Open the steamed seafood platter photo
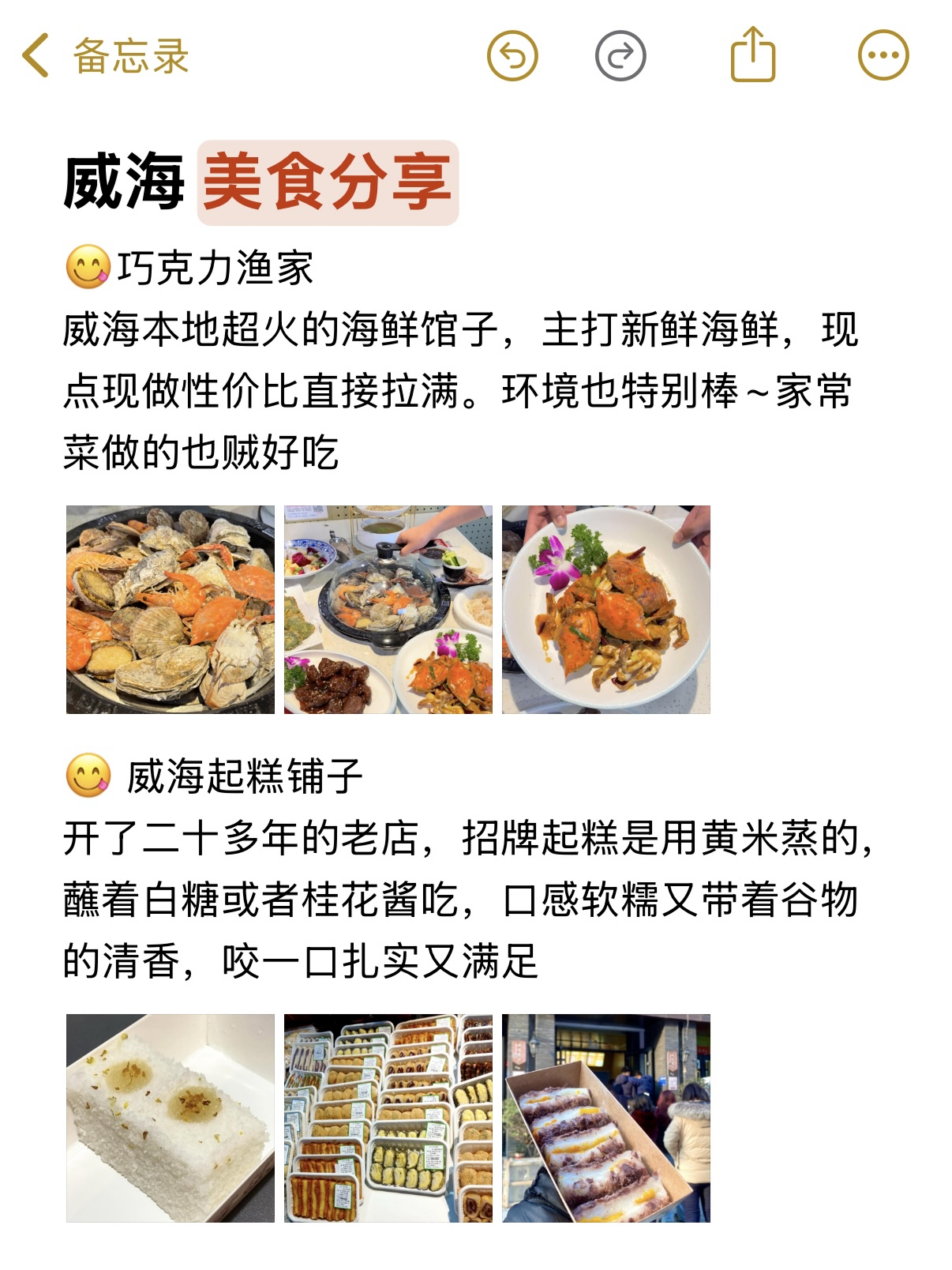952x1270 pixels. 170,609
